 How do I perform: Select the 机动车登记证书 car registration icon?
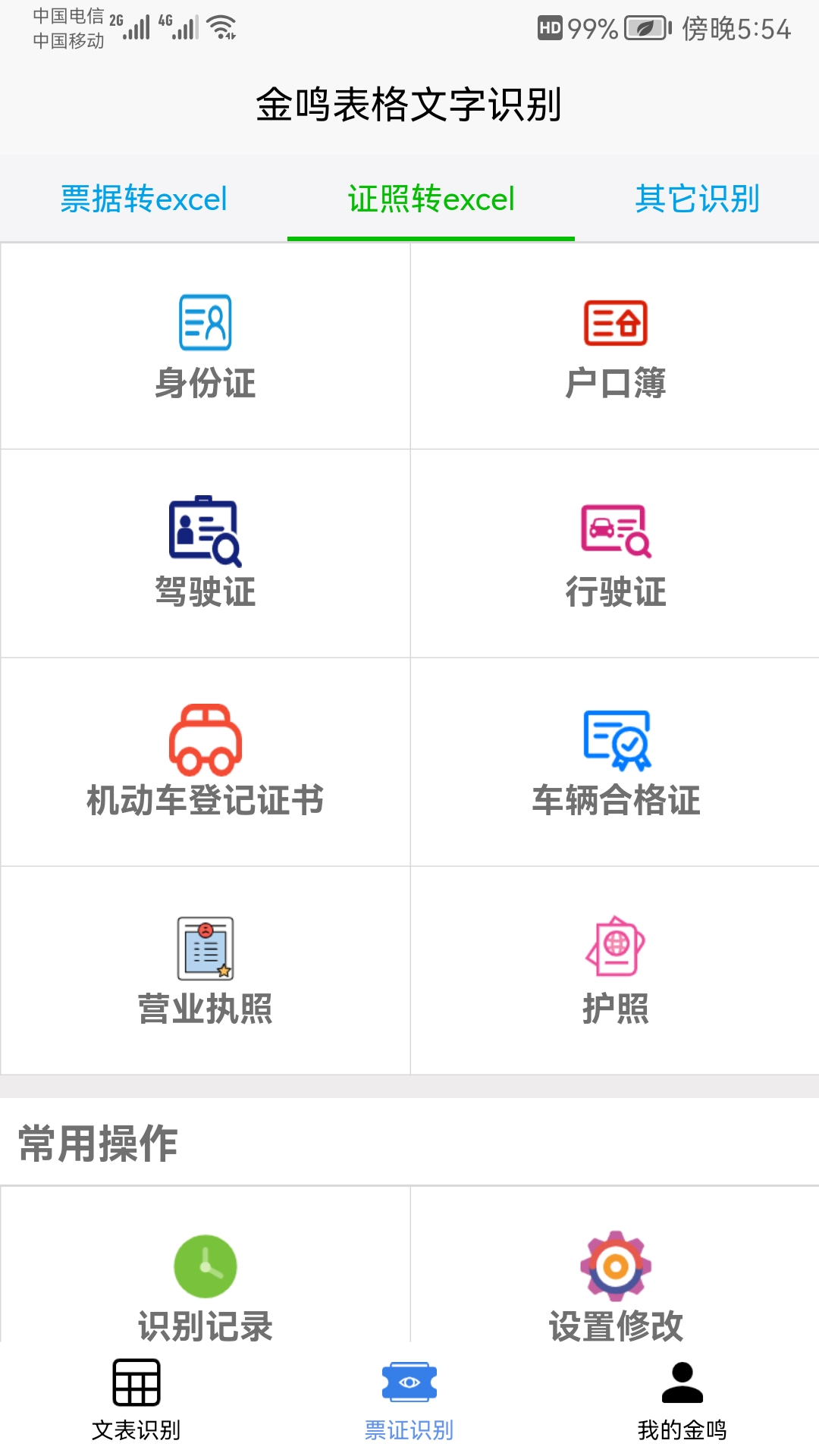point(204,739)
